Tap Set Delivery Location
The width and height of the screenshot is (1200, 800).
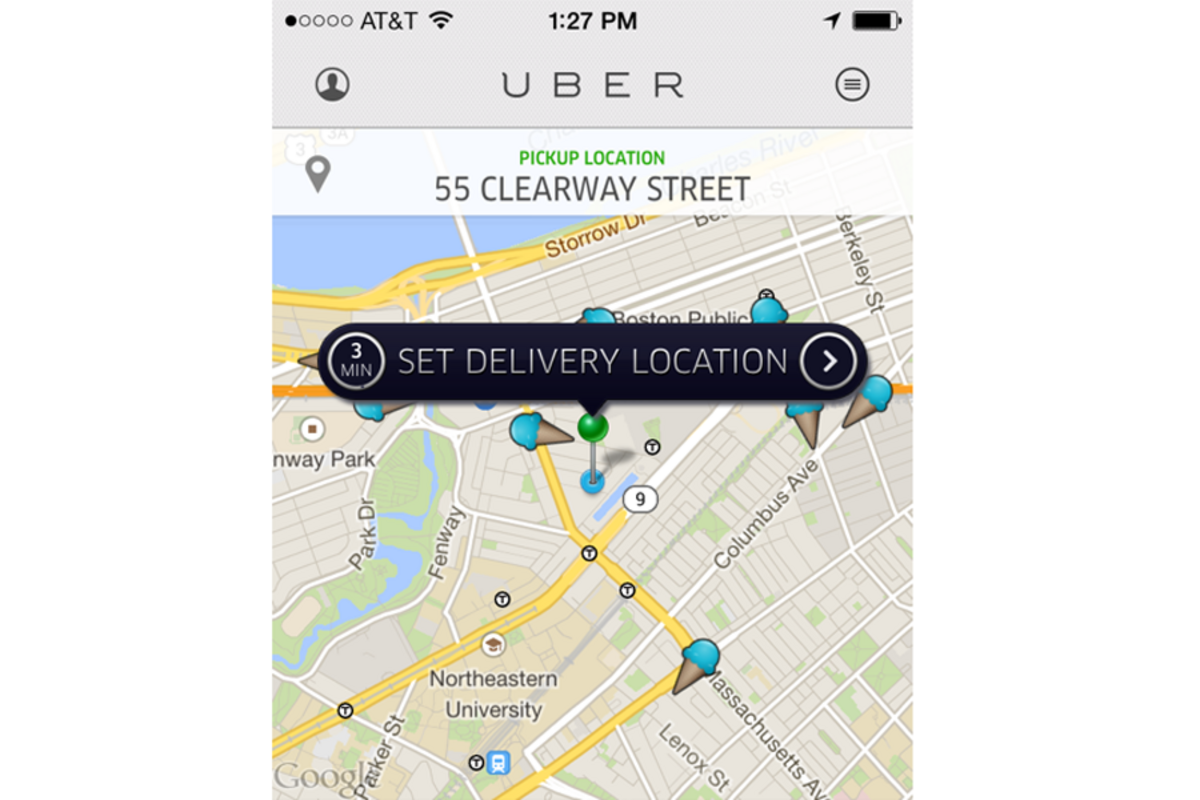coord(592,361)
